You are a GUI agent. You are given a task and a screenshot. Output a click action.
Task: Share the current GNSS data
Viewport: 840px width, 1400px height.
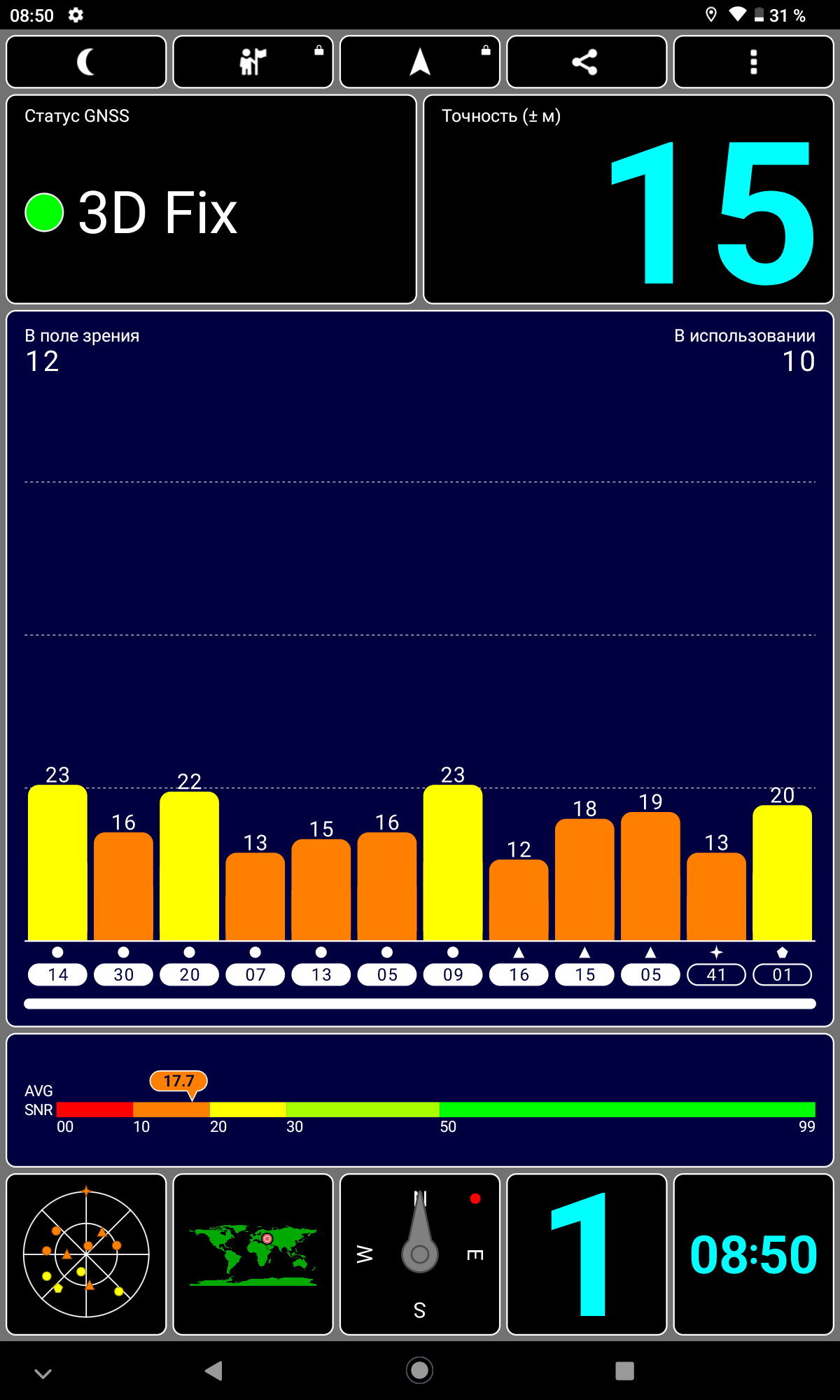(586, 62)
